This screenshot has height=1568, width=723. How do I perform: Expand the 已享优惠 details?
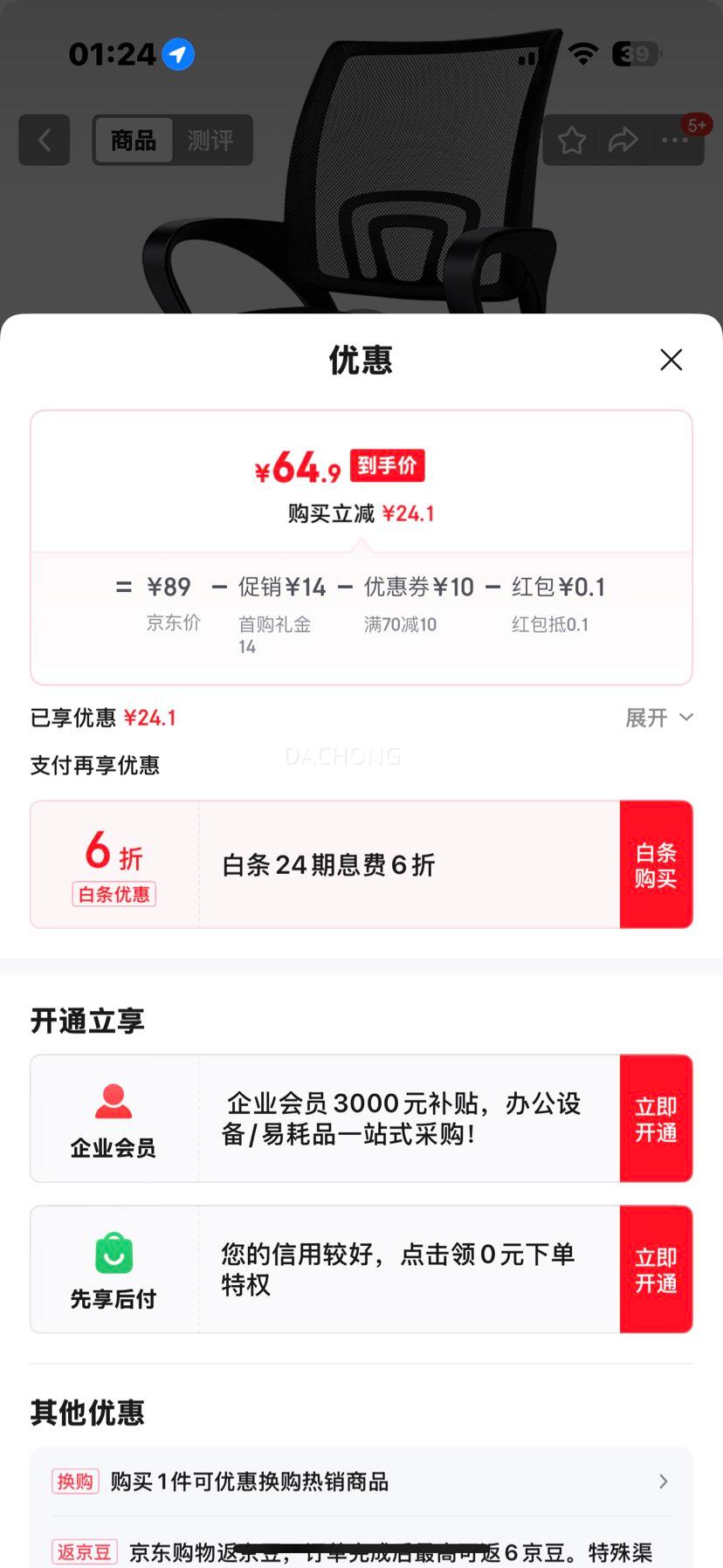tap(658, 718)
